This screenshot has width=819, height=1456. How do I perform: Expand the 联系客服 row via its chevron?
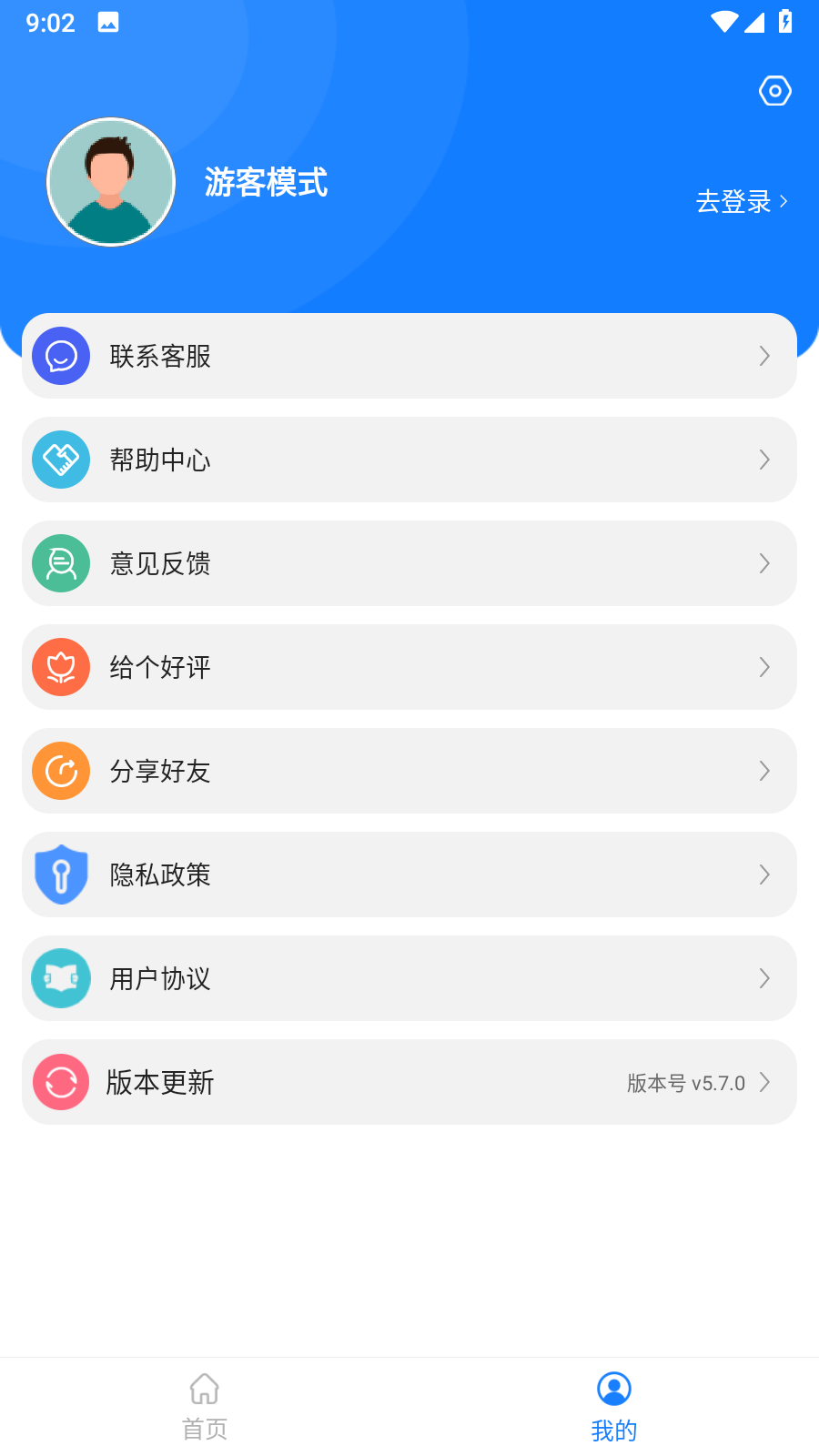[763, 356]
